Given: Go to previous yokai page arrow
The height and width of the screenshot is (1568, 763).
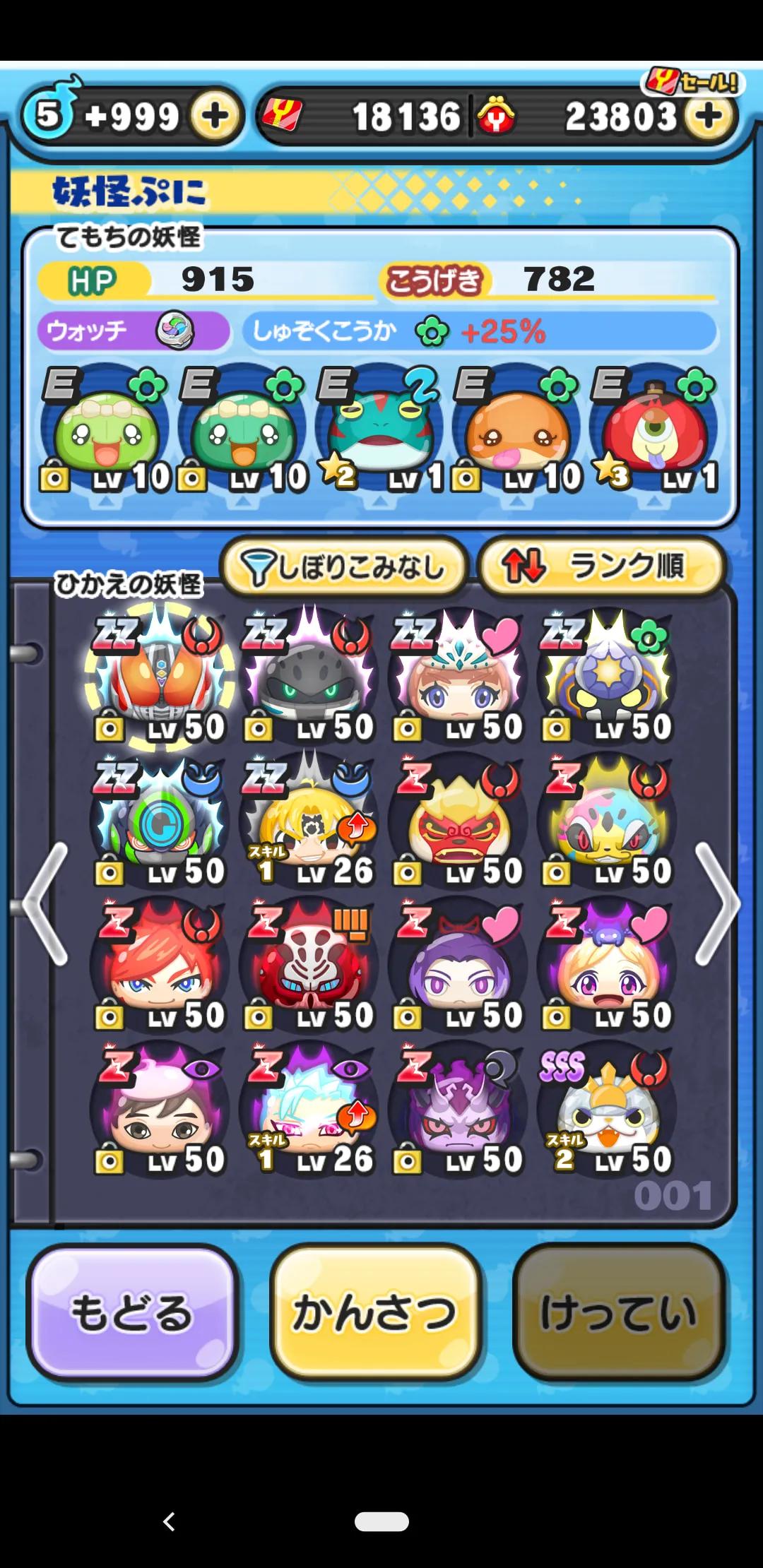Looking at the screenshot, I should [x=46, y=904].
